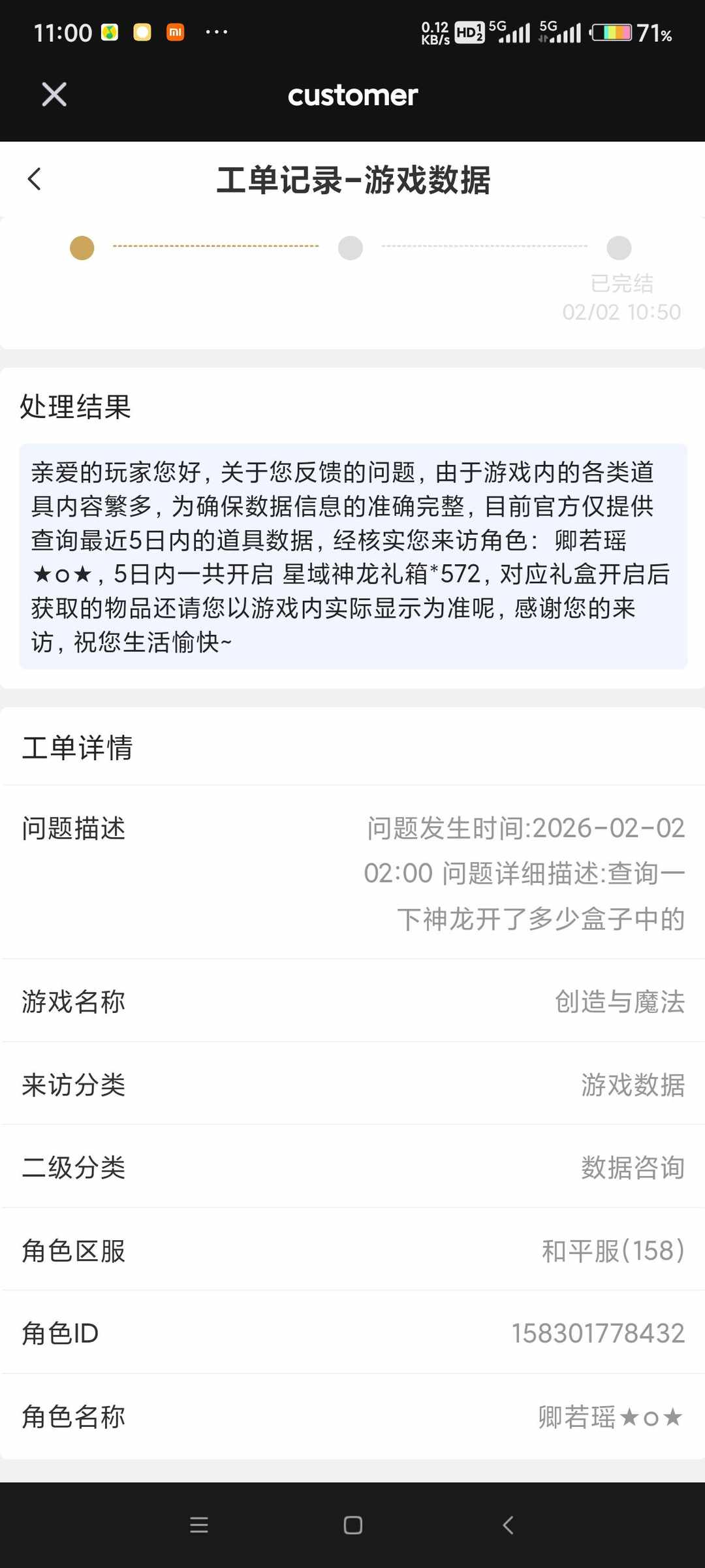Tap the orange Mi notification icon
This screenshot has width=705, height=1568.
coord(174,31)
